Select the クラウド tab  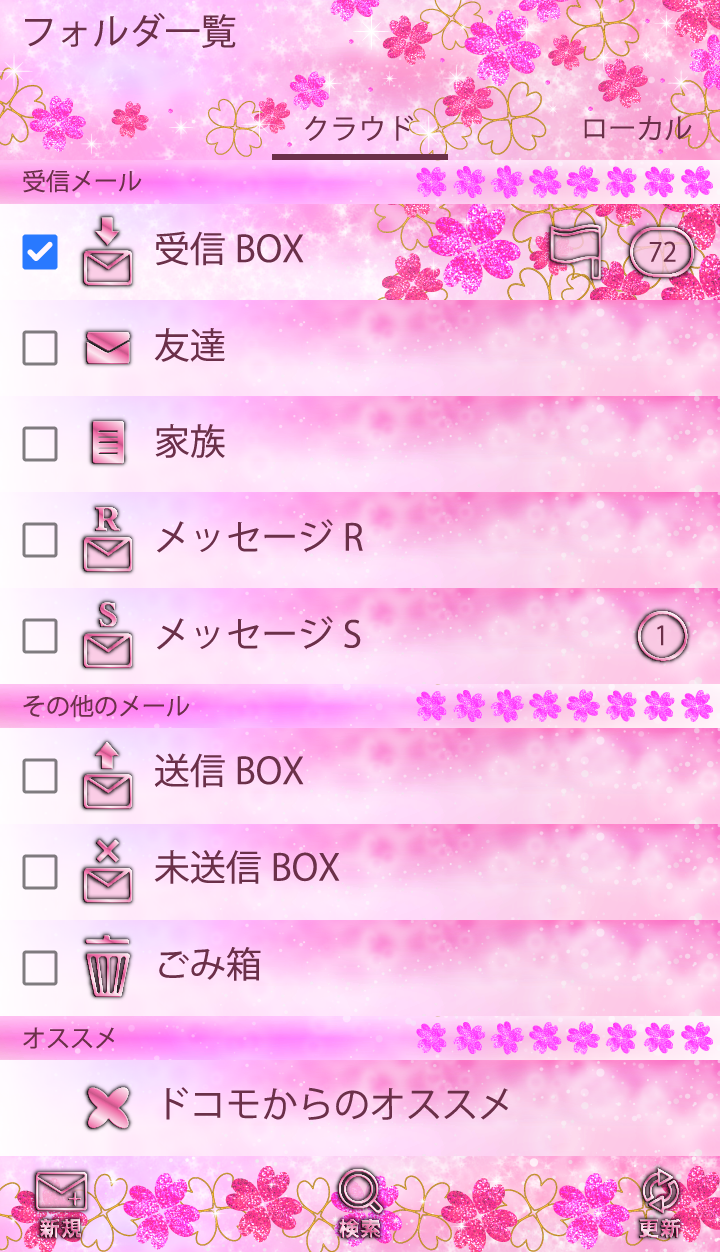point(359,128)
